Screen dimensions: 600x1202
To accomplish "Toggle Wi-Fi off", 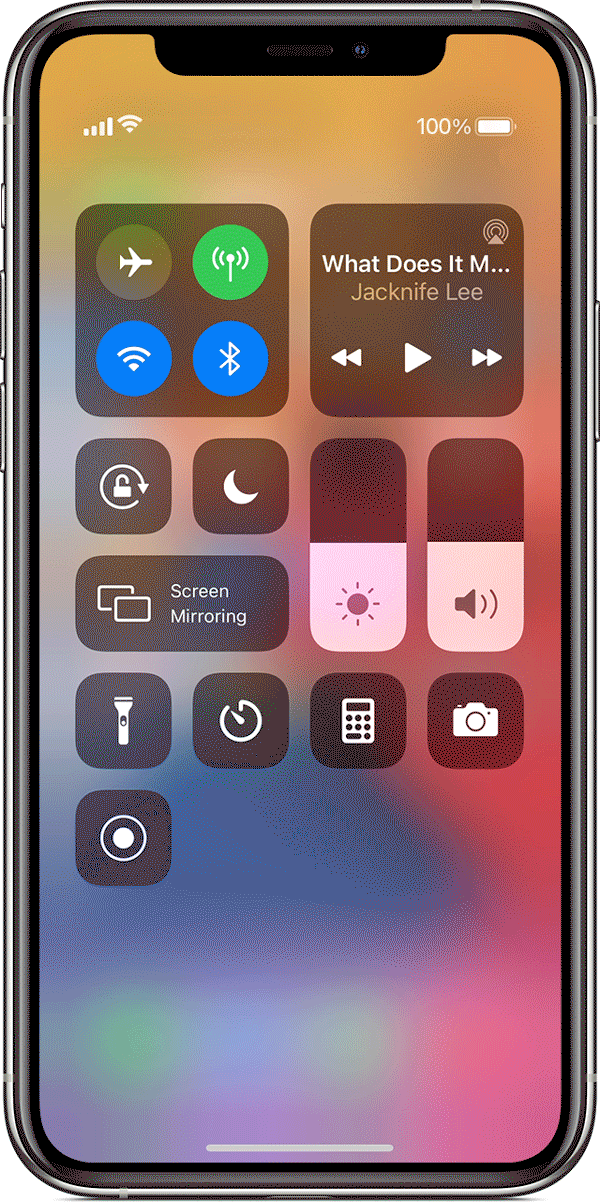I will pos(134,360).
